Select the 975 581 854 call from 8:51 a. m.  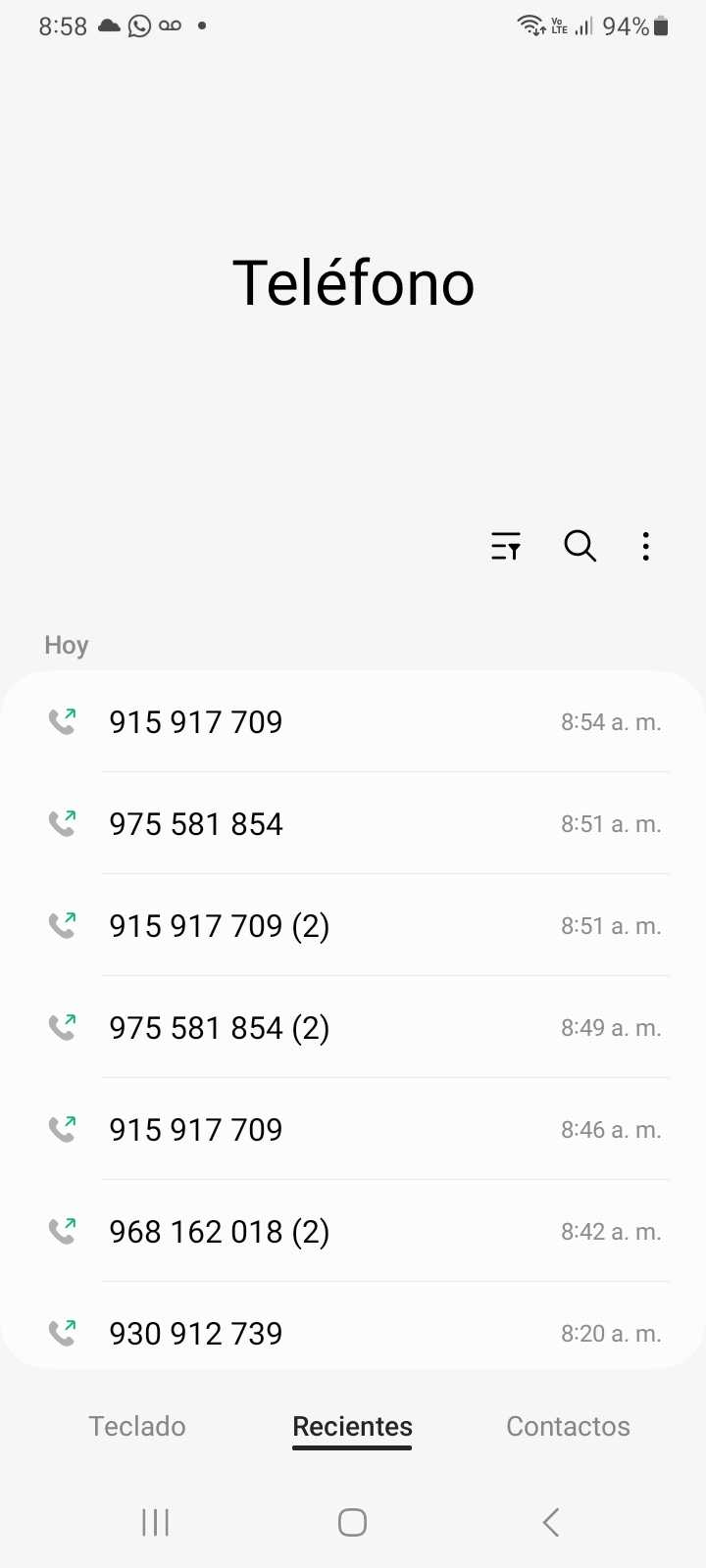353,824
